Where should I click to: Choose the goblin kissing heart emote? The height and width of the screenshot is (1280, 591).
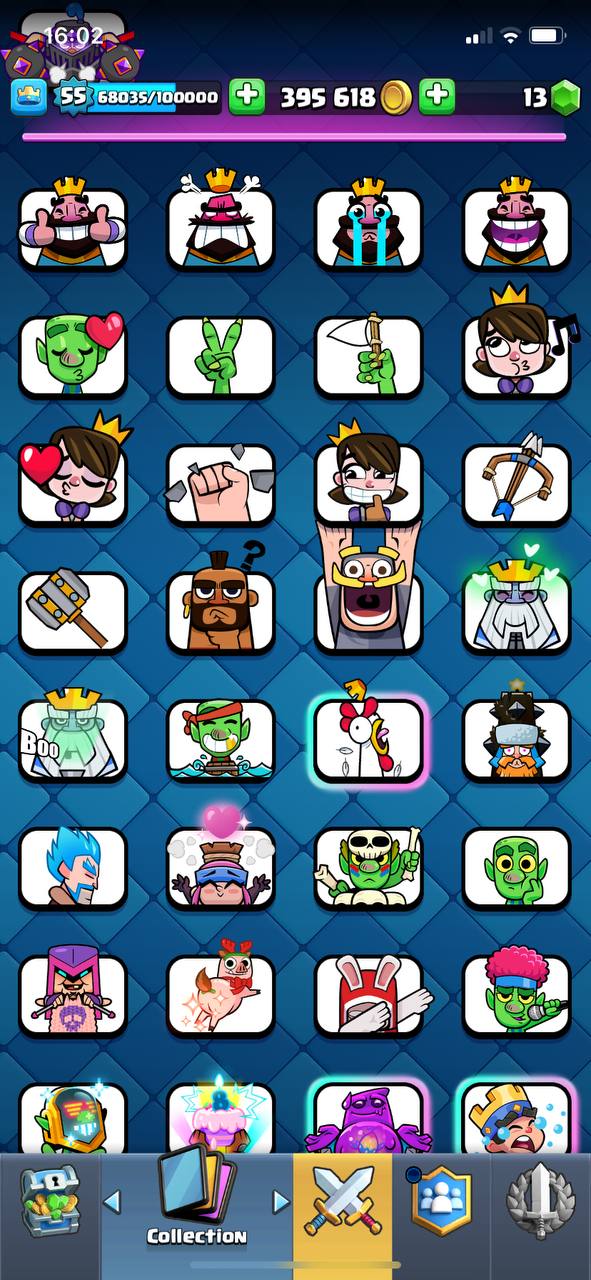(x=73, y=355)
